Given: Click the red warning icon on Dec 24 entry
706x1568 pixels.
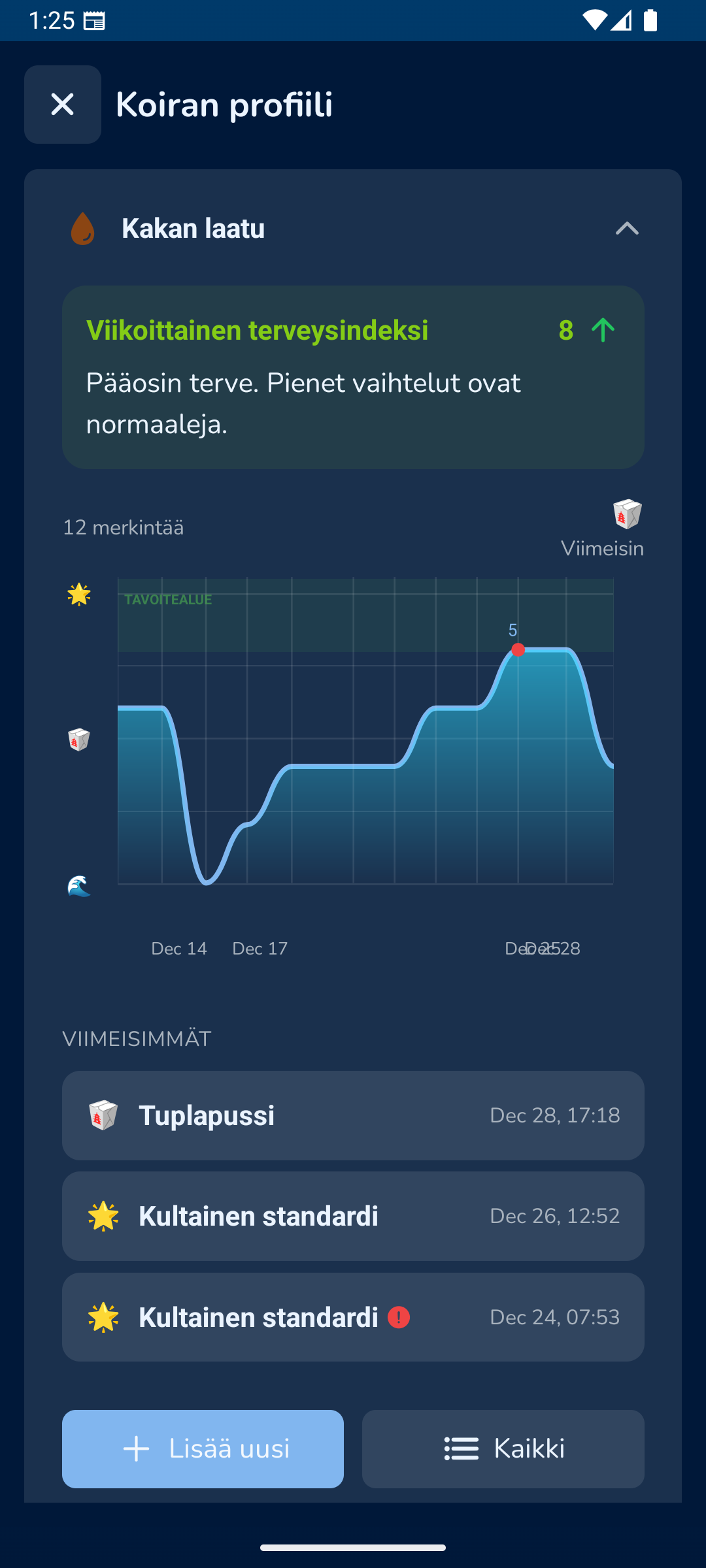Looking at the screenshot, I should pyautogui.click(x=399, y=1318).
